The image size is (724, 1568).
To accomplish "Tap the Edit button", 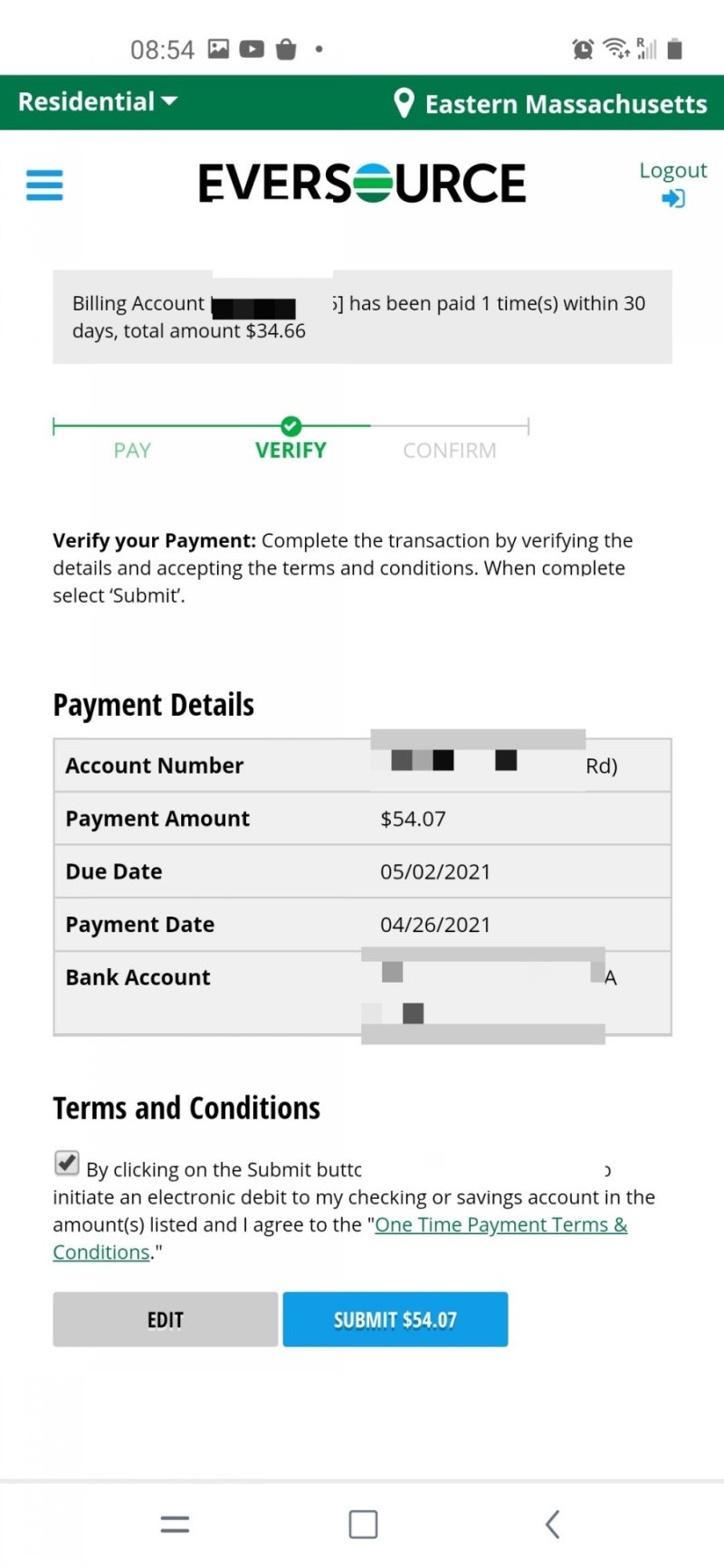I will [165, 1319].
